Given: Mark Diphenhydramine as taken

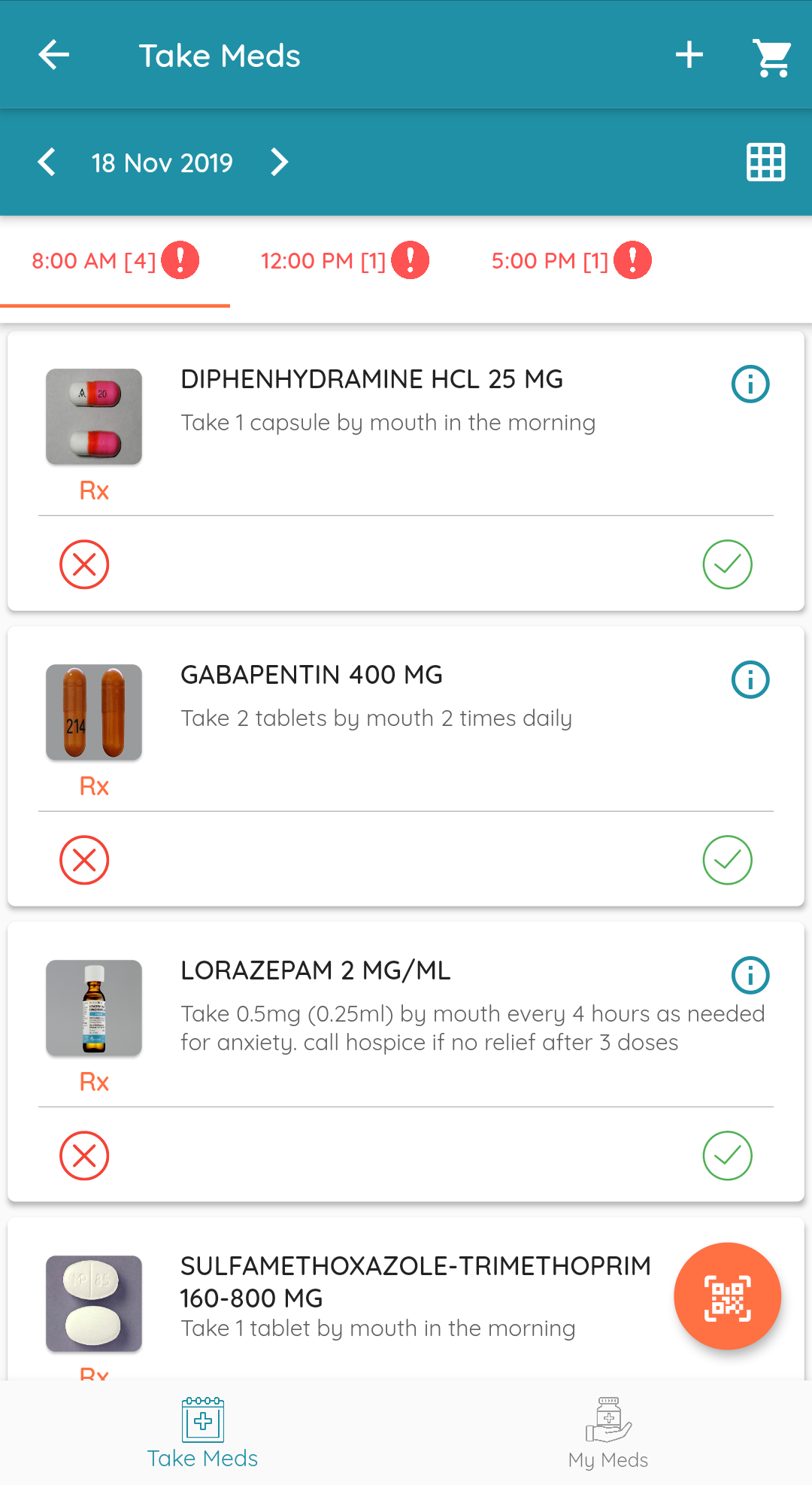Looking at the screenshot, I should click(727, 564).
